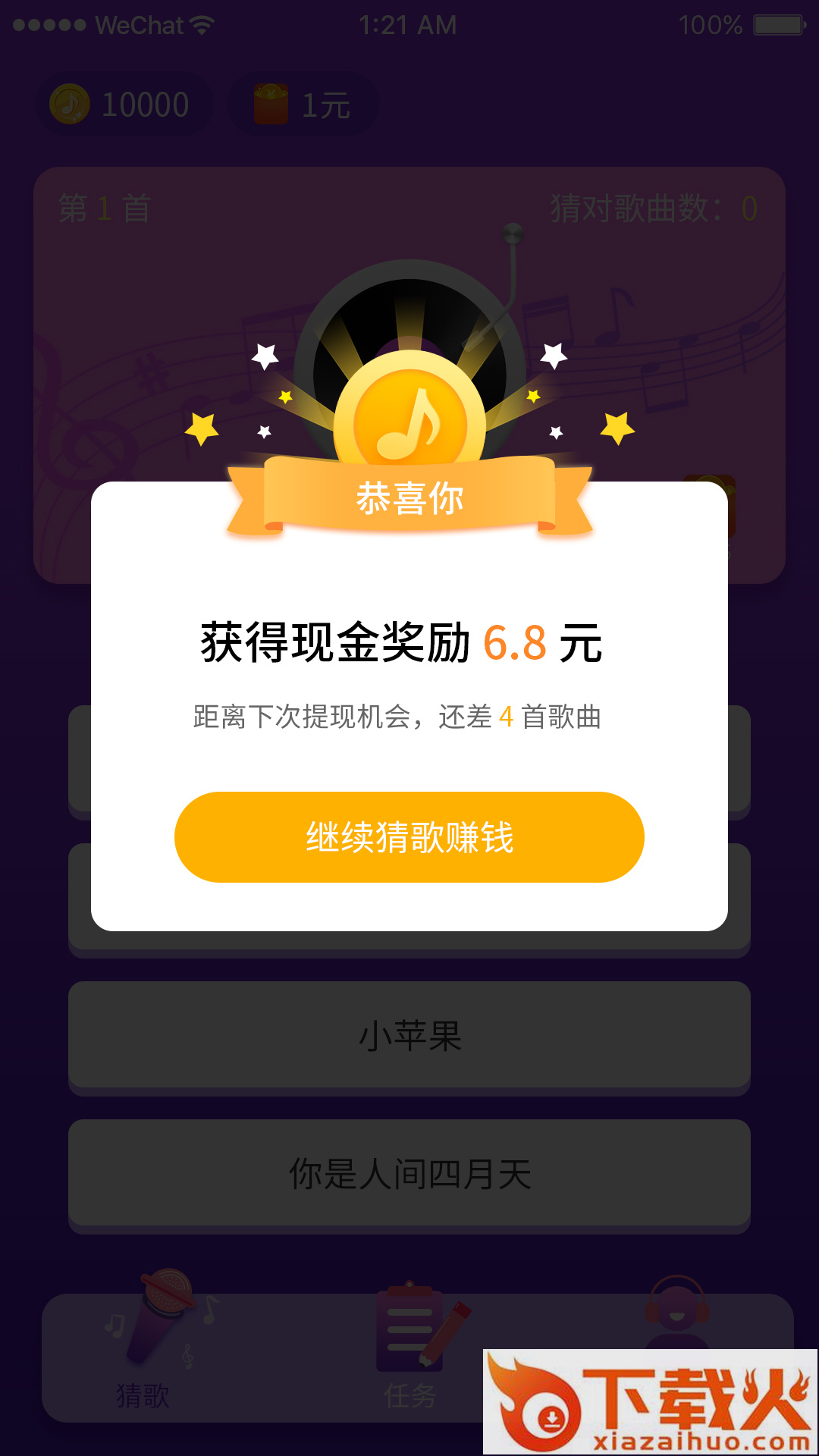The image size is (819, 1456).
Task: Open the 1元 red packet balance
Action: pos(303,105)
